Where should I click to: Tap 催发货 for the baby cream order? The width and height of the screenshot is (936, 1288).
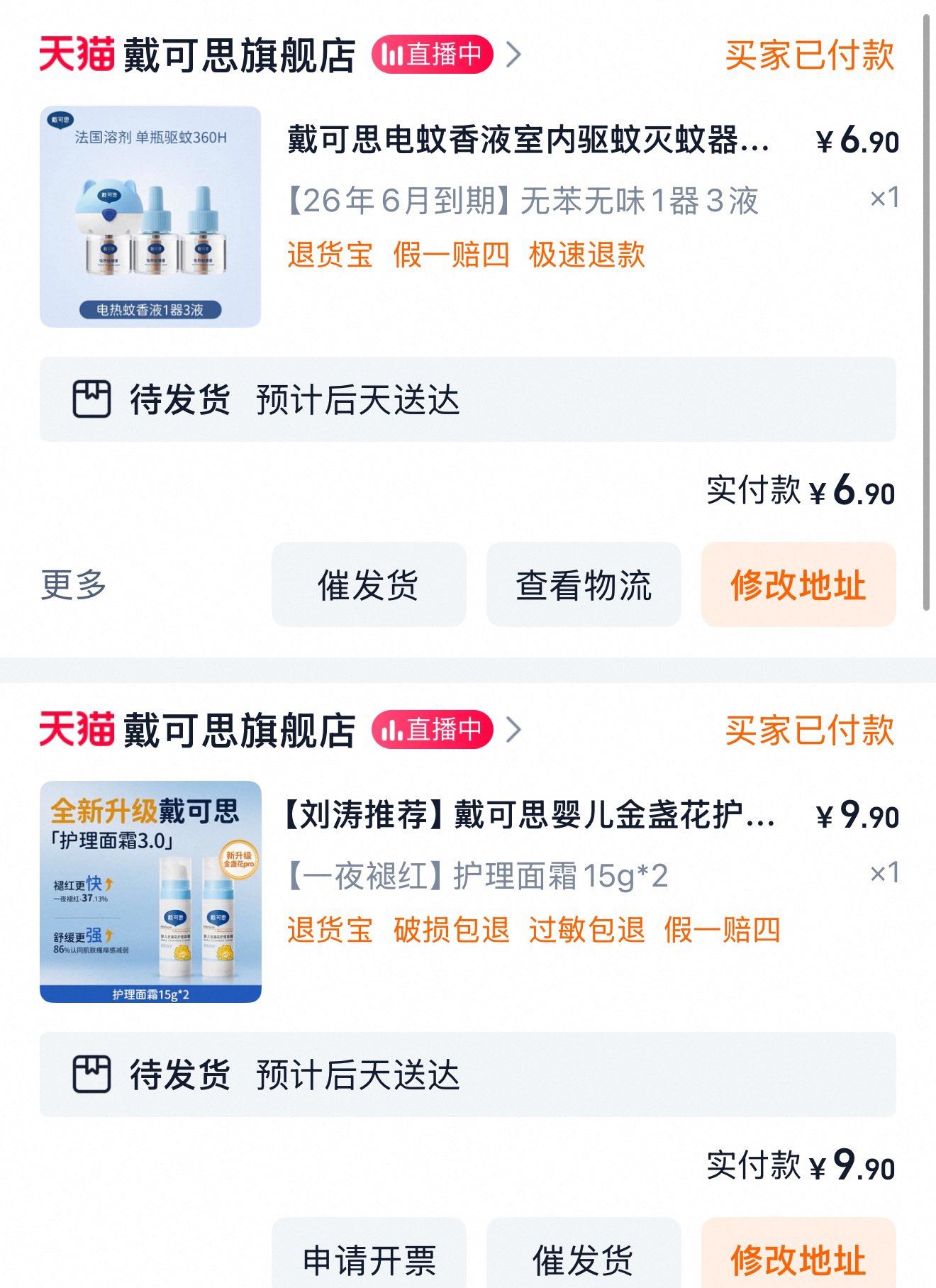584,1259
